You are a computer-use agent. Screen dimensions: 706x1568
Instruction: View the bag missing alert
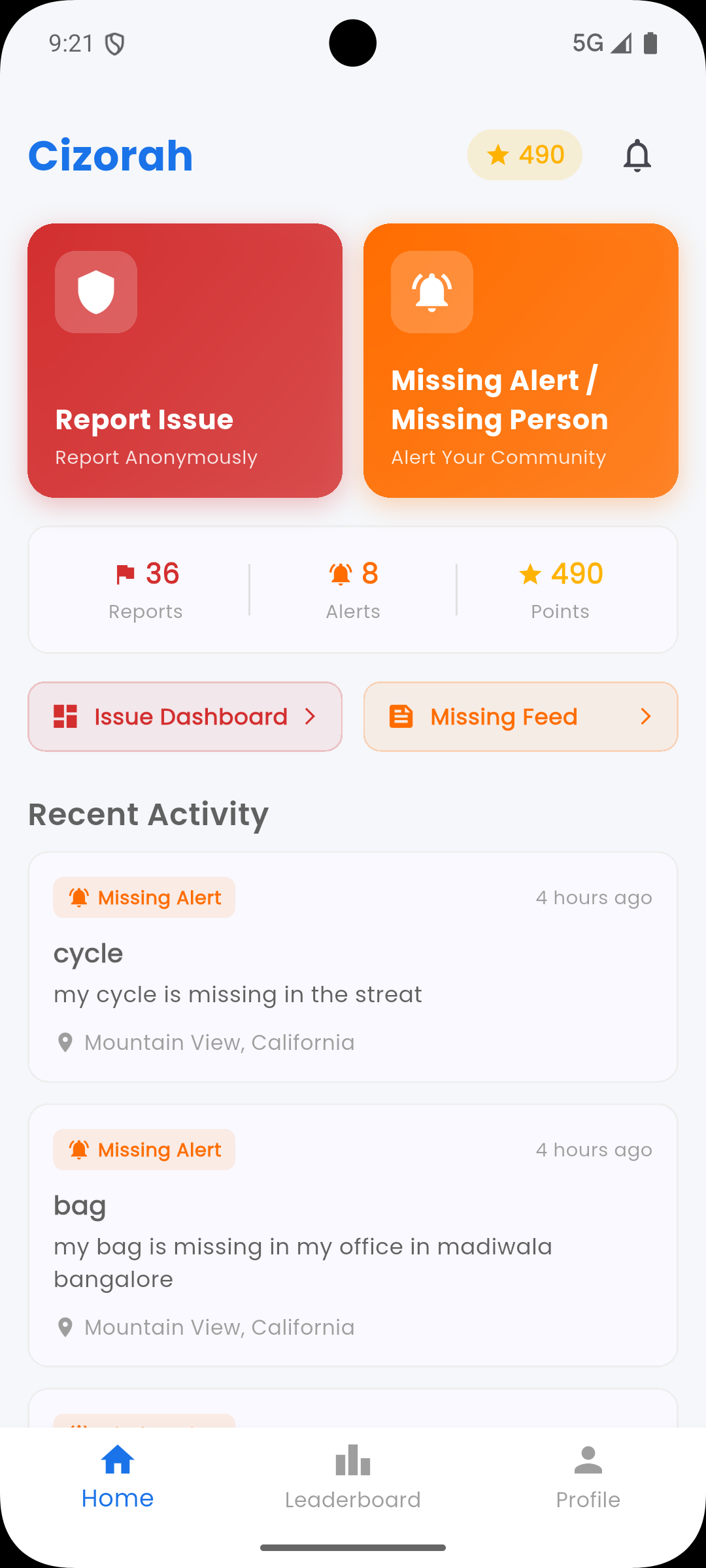point(353,1235)
